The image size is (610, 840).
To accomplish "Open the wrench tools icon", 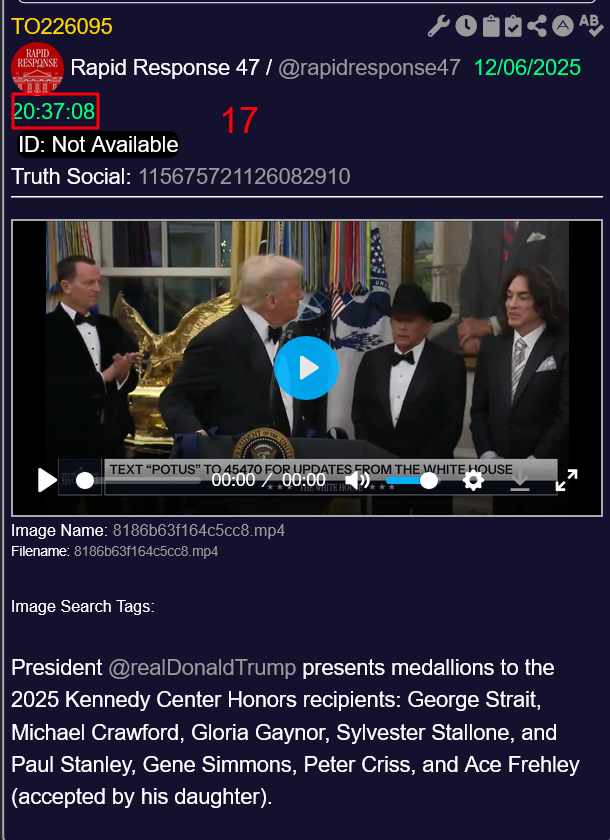I will pyautogui.click(x=438, y=26).
